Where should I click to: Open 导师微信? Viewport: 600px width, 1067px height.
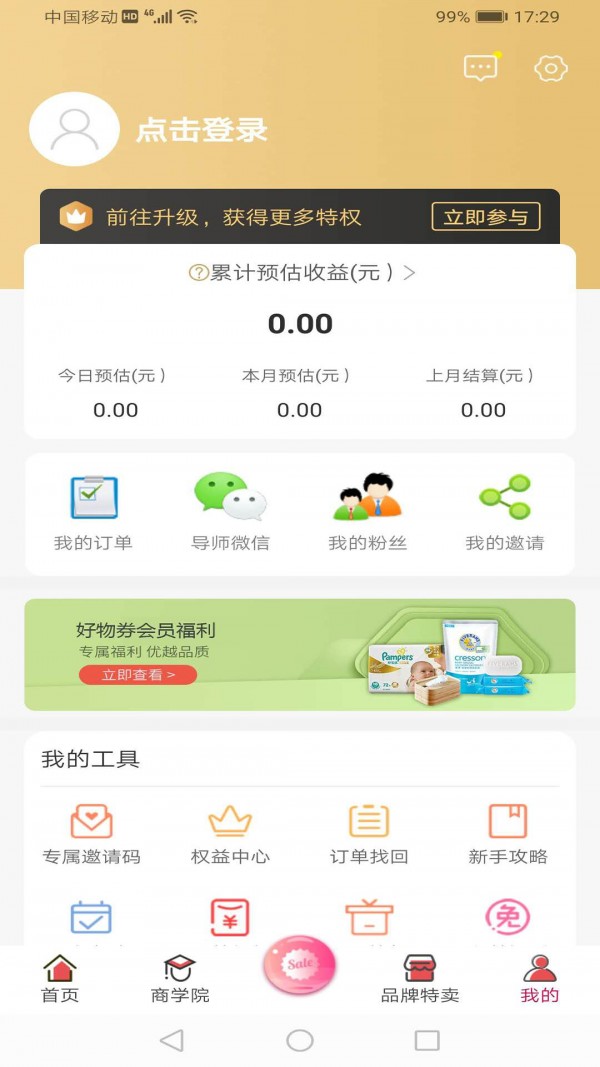coord(230,512)
